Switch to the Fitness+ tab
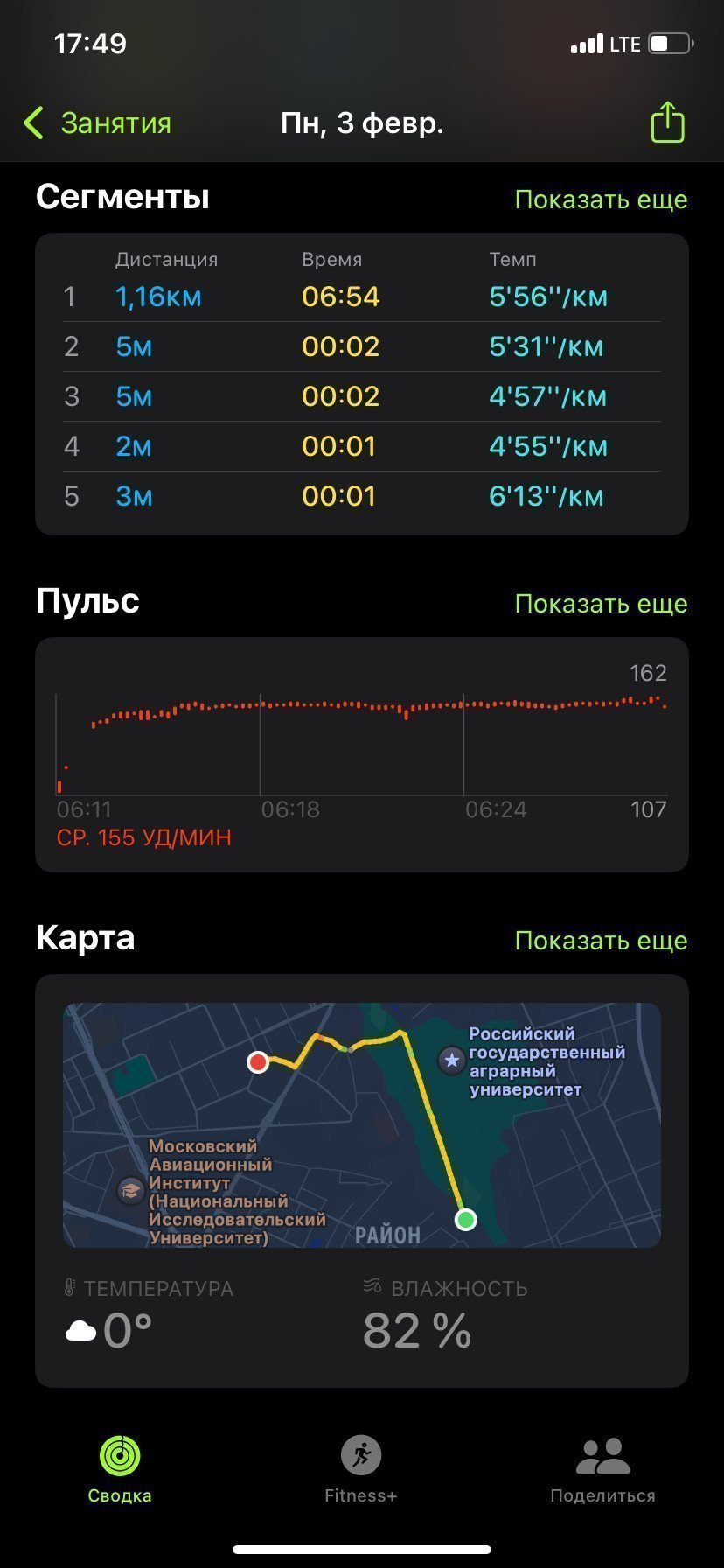The height and width of the screenshot is (1568, 724). tap(361, 1469)
